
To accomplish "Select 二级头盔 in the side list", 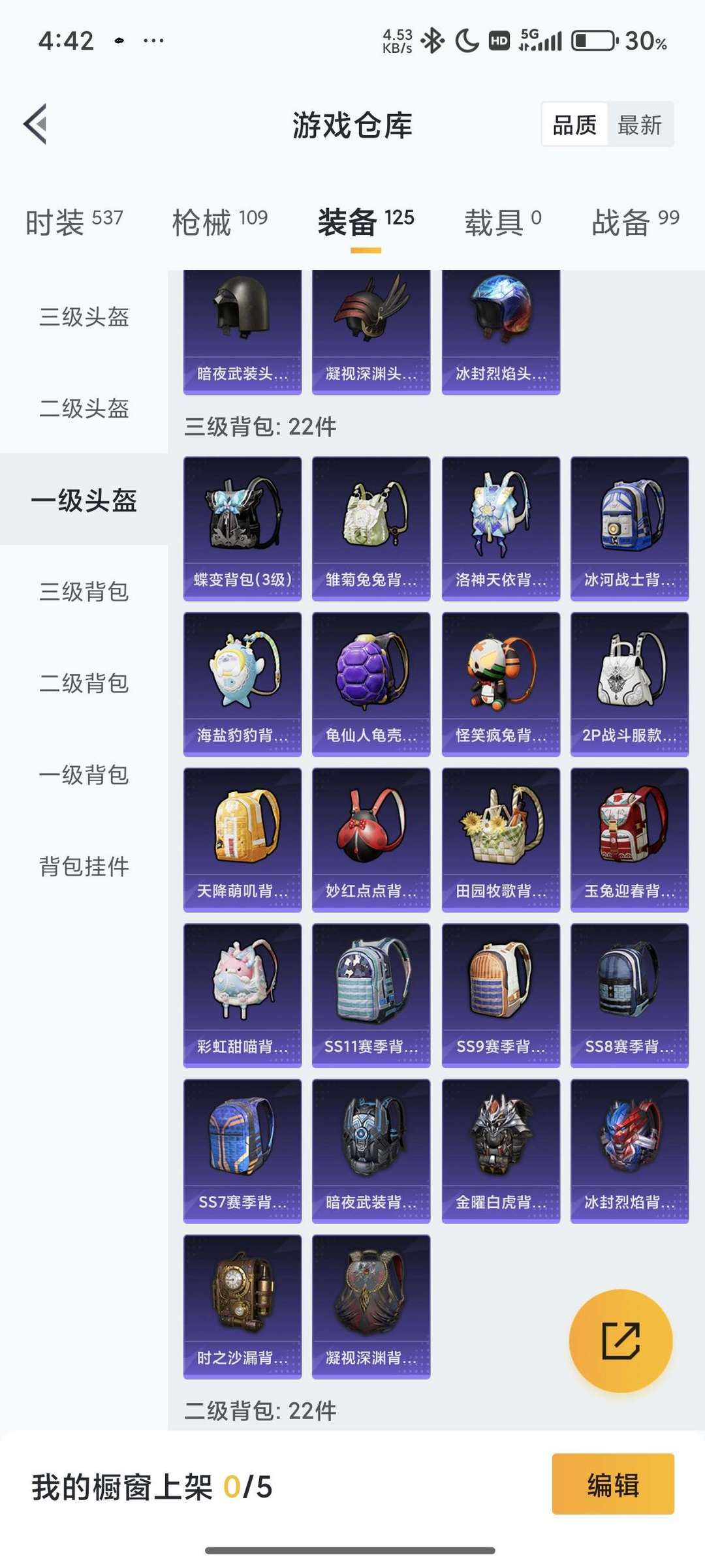I will [x=84, y=408].
